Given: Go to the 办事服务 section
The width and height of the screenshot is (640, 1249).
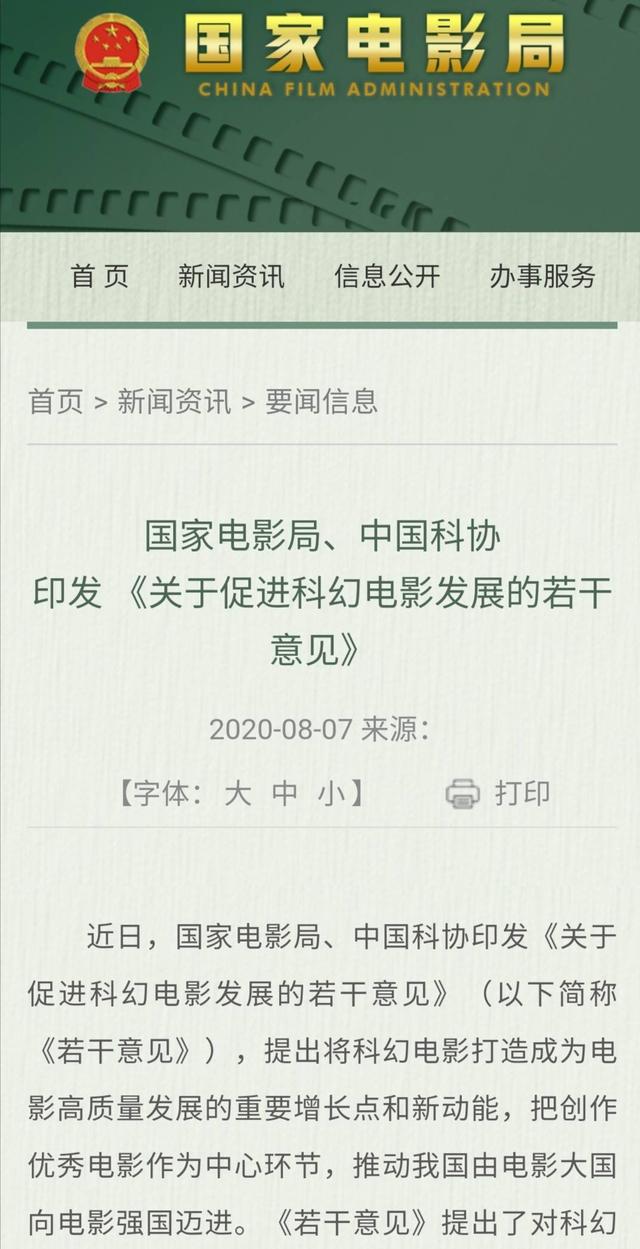Looking at the screenshot, I should 543,277.
